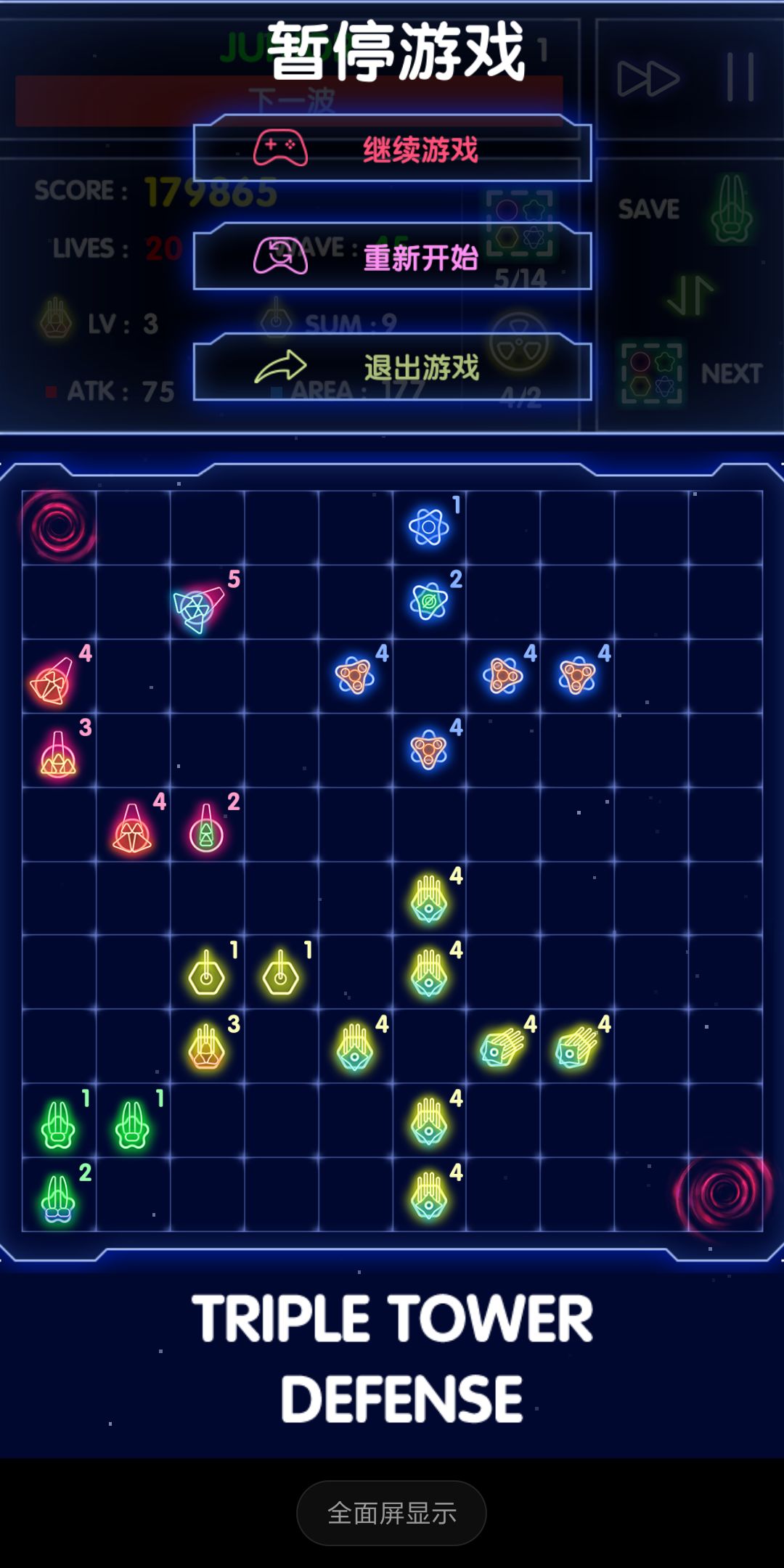Select the level 5 pink rocket tower

pos(197,608)
